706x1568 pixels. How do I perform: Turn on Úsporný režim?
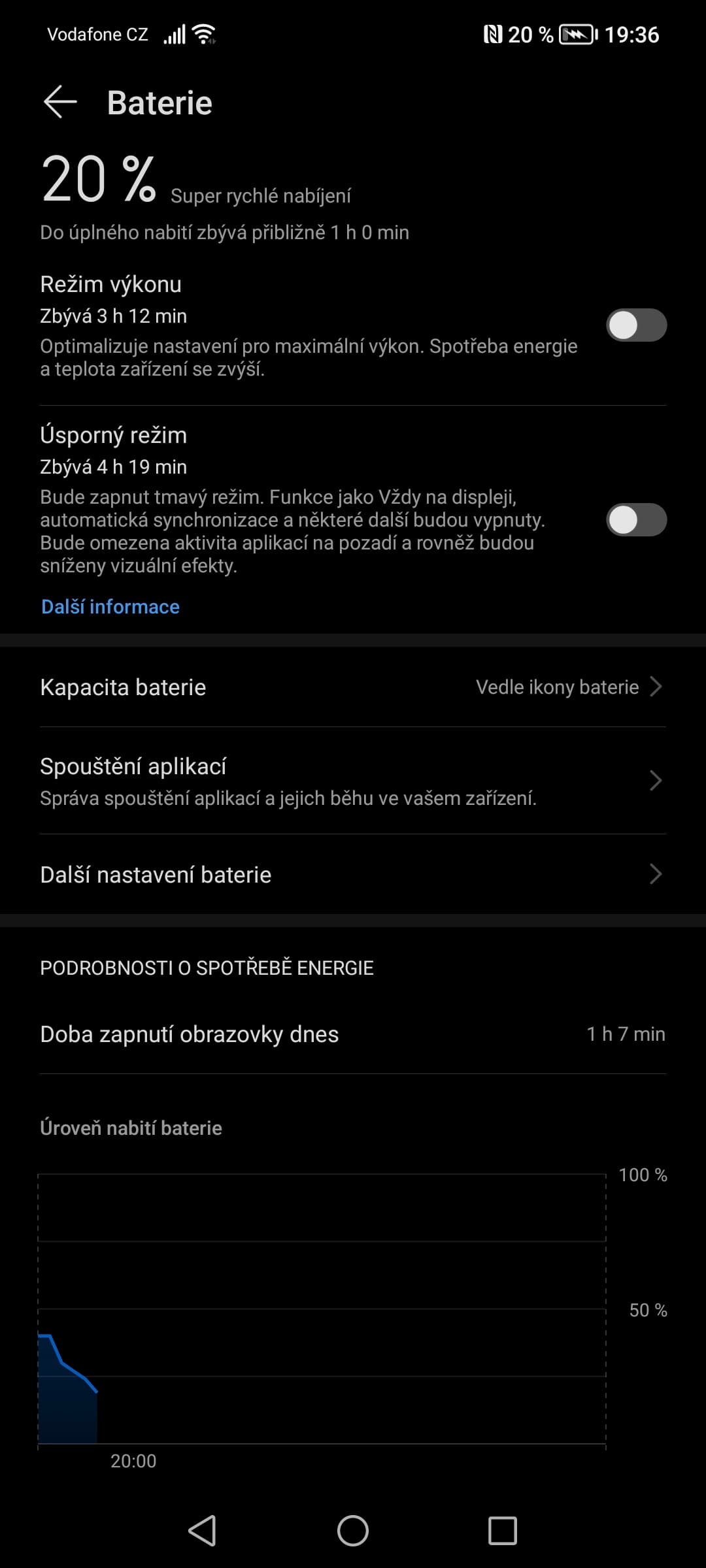tap(636, 520)
